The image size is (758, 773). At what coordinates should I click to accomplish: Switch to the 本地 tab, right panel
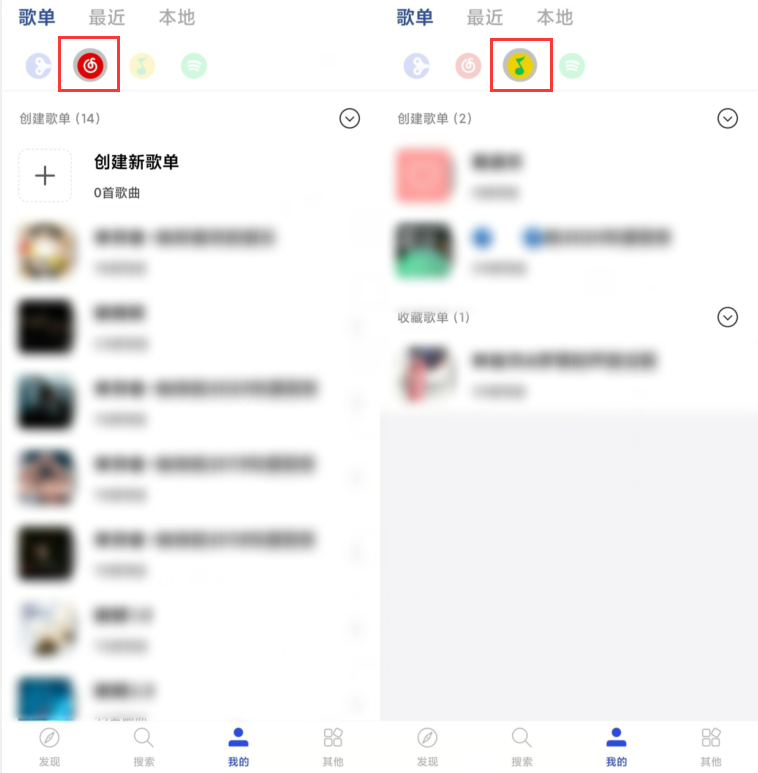click(x=554, y=17)
